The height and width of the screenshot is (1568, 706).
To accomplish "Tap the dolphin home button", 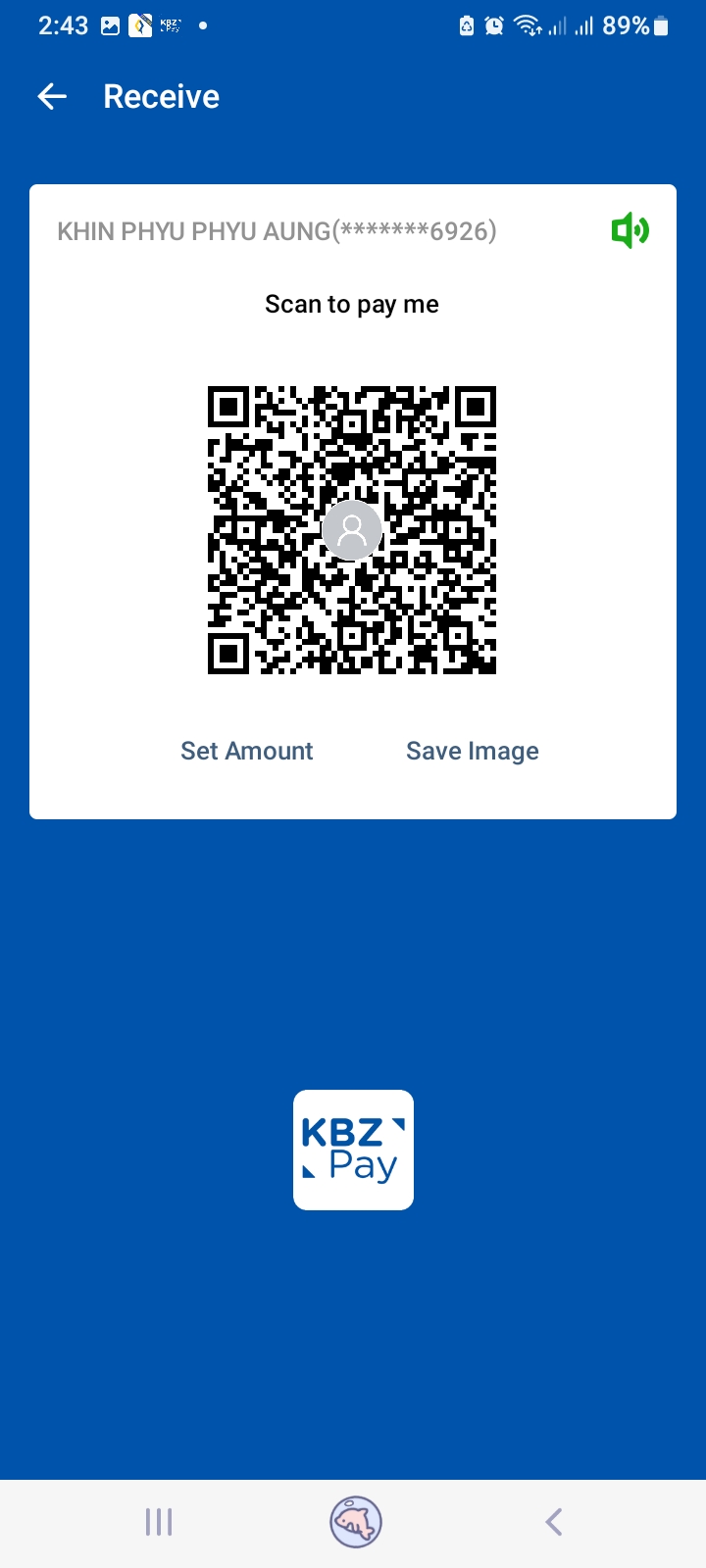I will tap(355, 1522).
